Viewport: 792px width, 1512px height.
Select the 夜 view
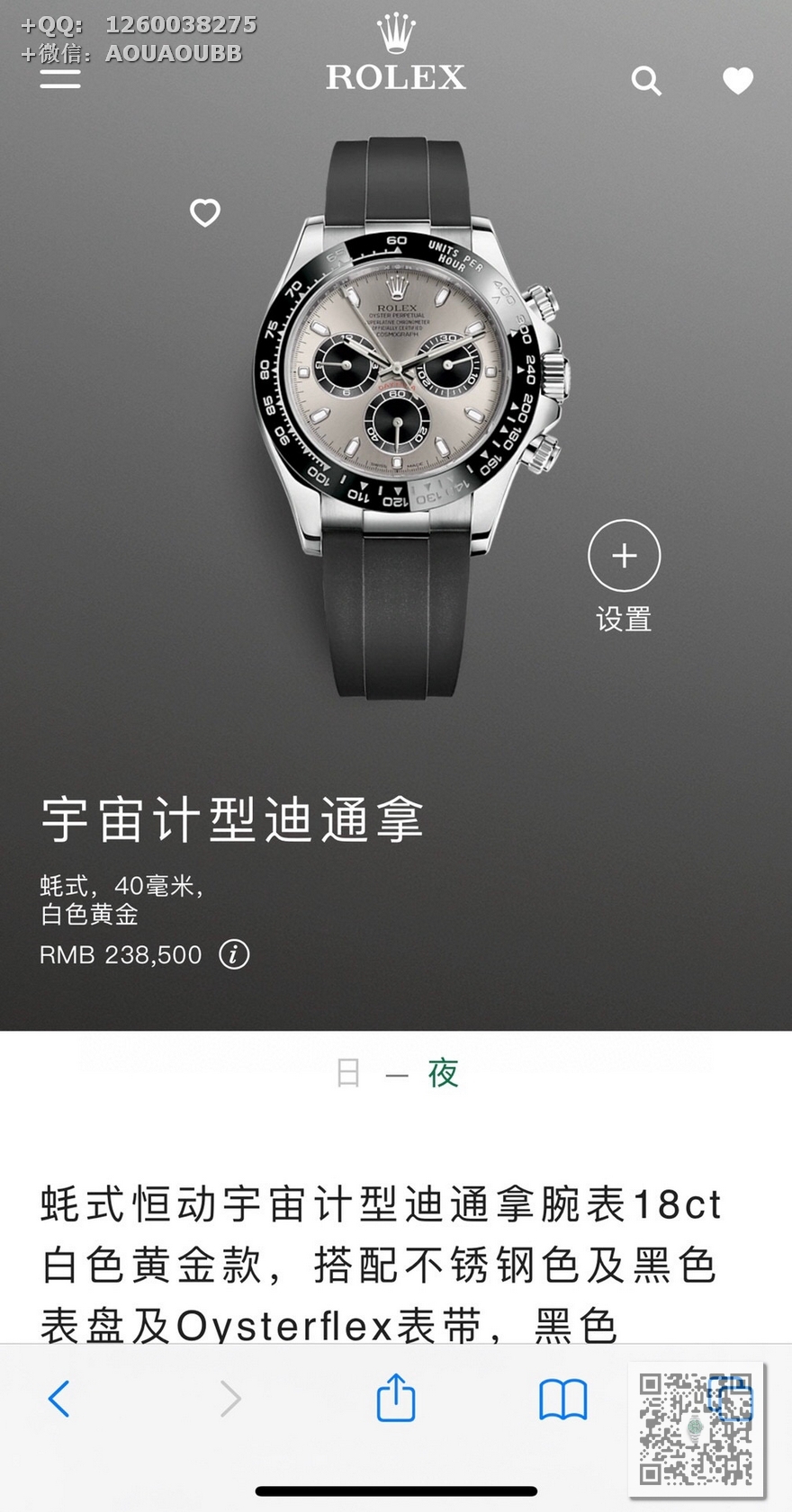[443, 1073]
